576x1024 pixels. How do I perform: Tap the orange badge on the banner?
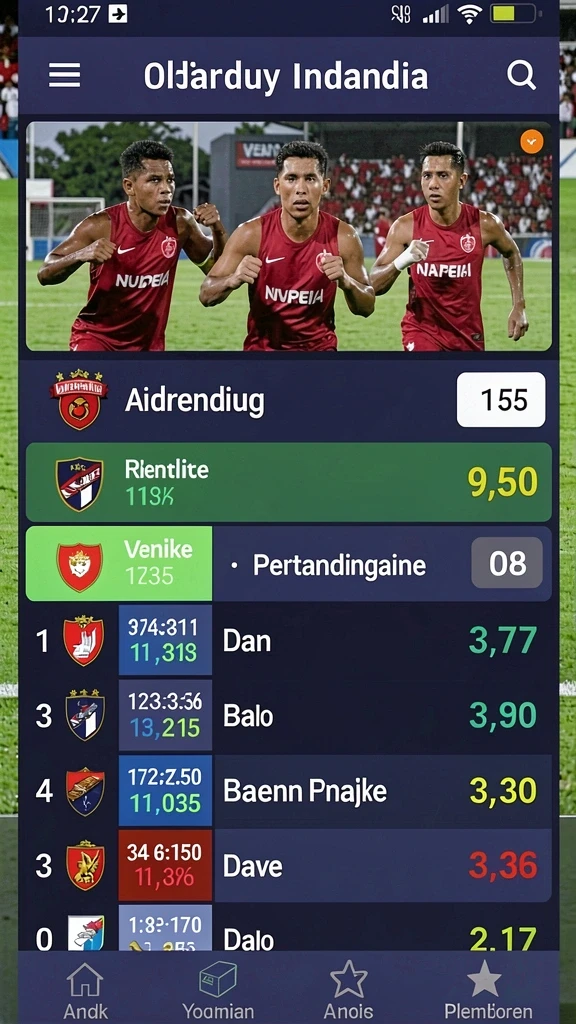pyautogui.click(x=532, y=141)
